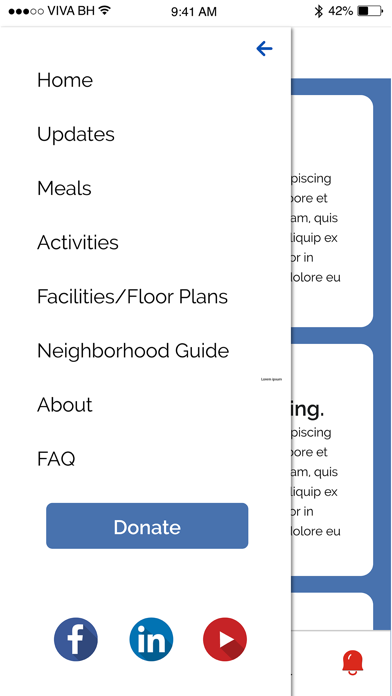
Task: Tap the Donate button
Action: click(147, 526)
